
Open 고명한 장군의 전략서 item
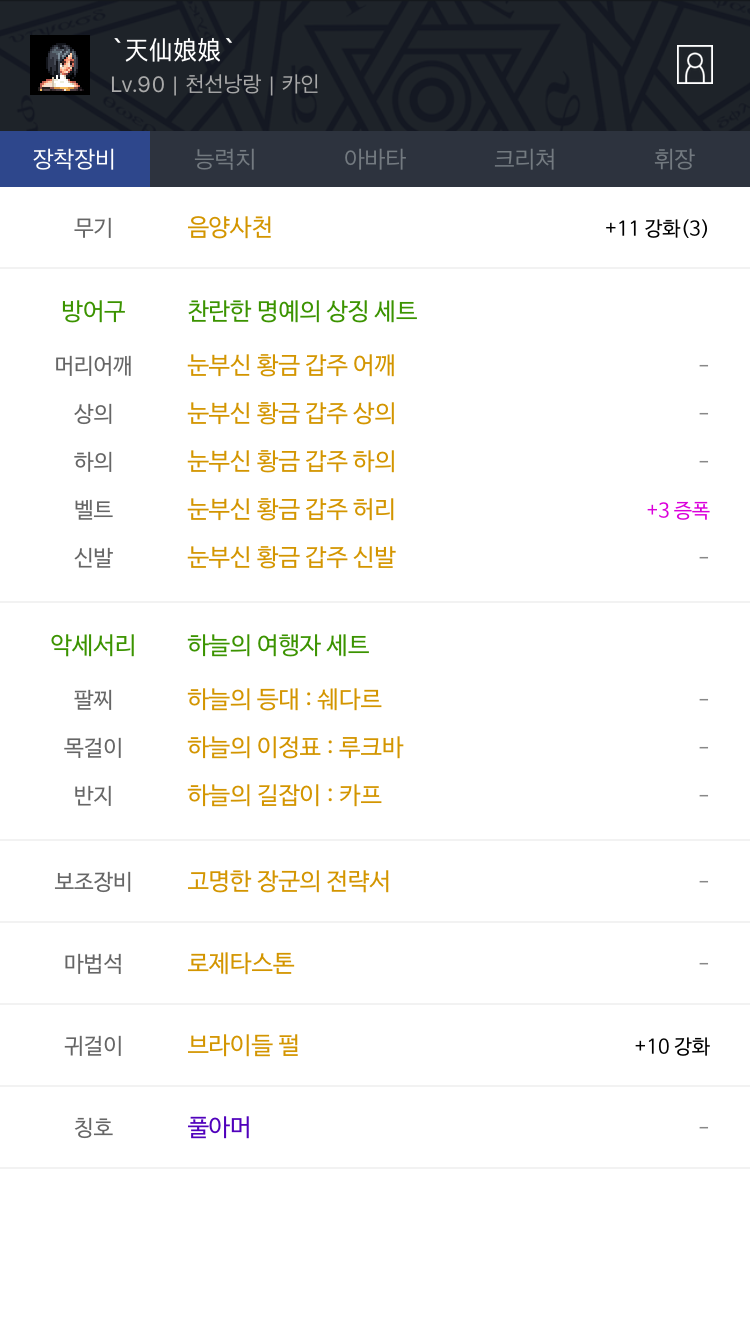coord(288,881)
